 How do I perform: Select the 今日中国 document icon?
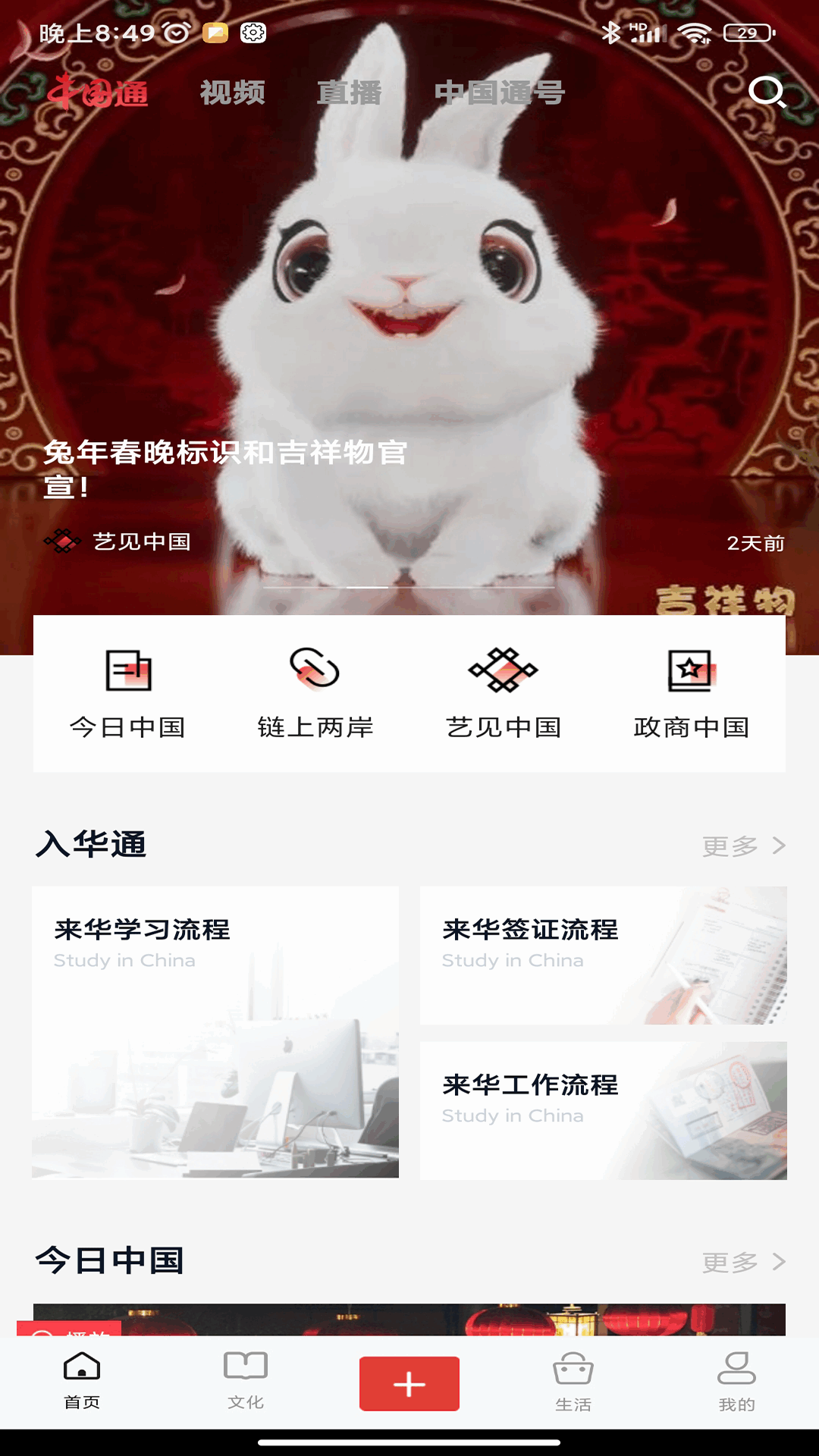128,670
